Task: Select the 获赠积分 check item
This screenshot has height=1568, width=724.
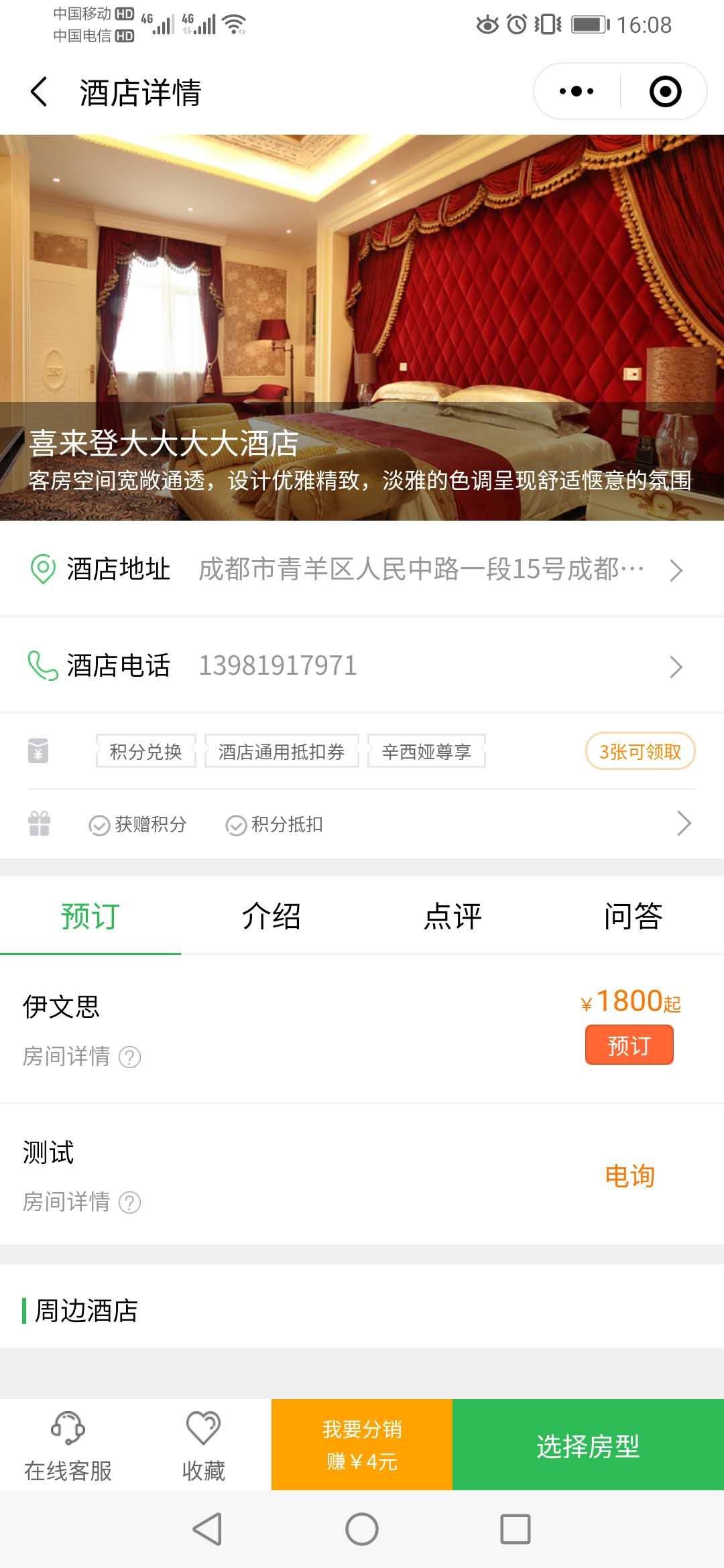Action: coord(139,825)
